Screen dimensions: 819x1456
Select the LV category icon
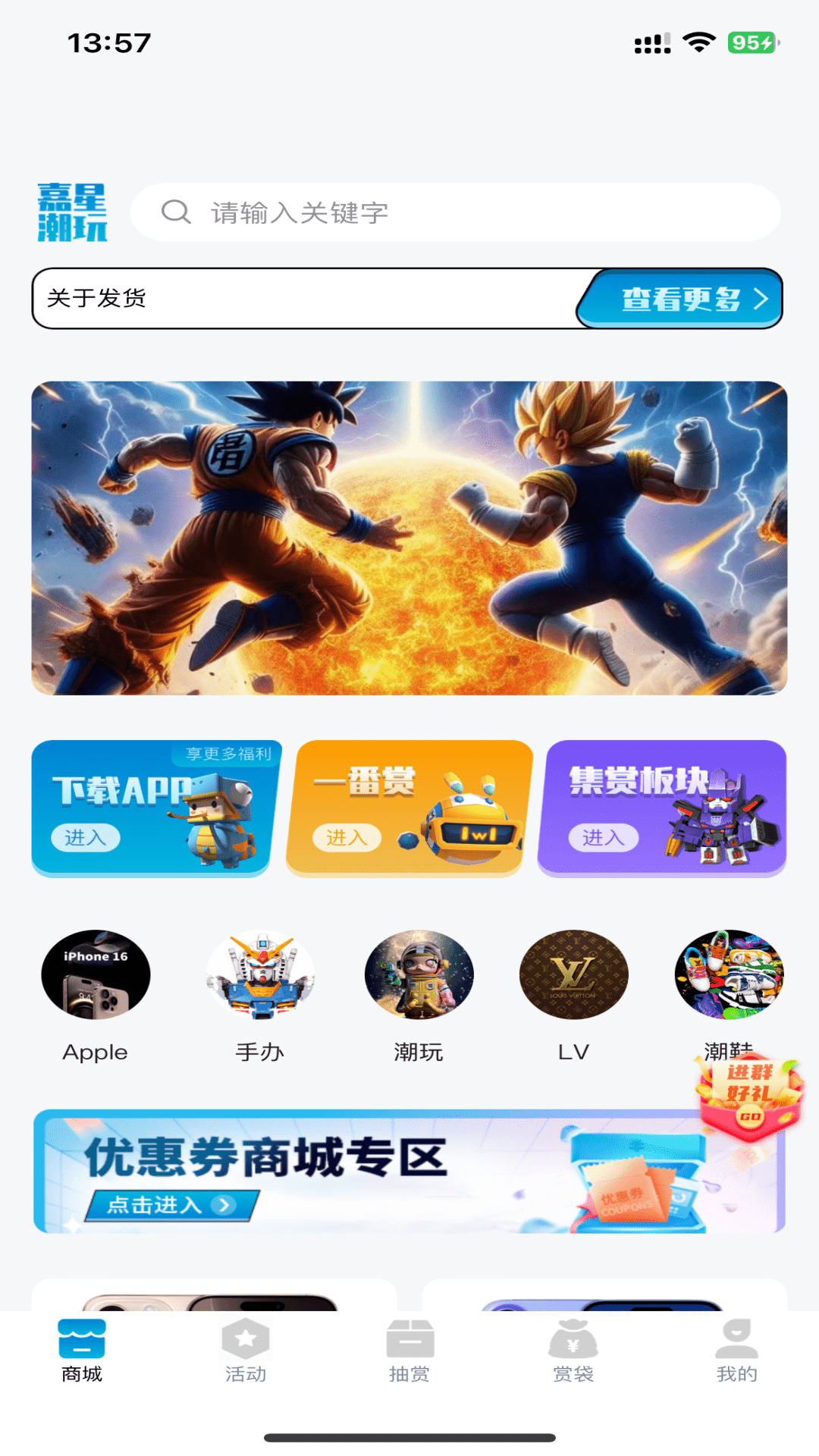573,975
